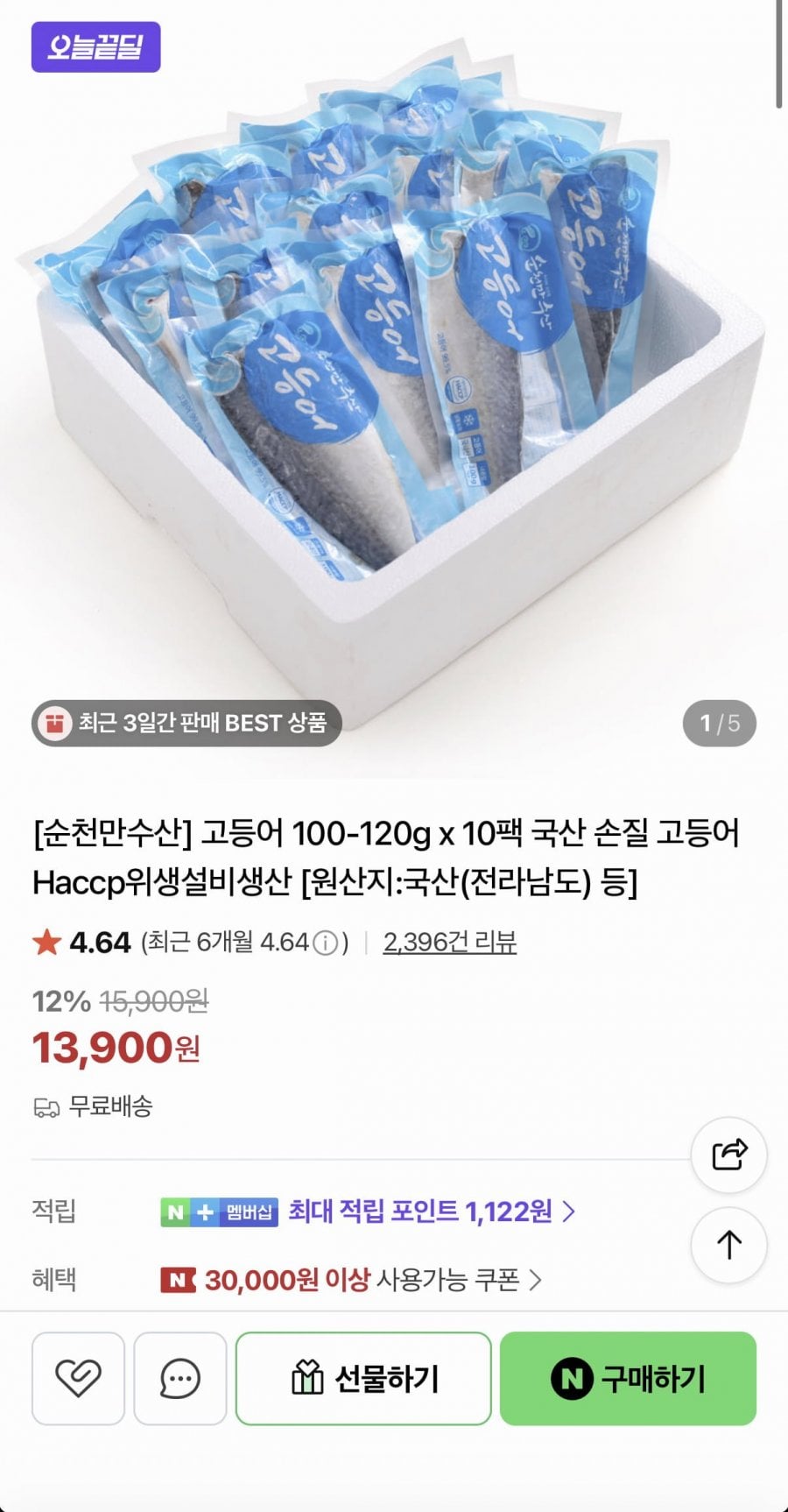Share this mackerel product

[x=729, y=1155]
